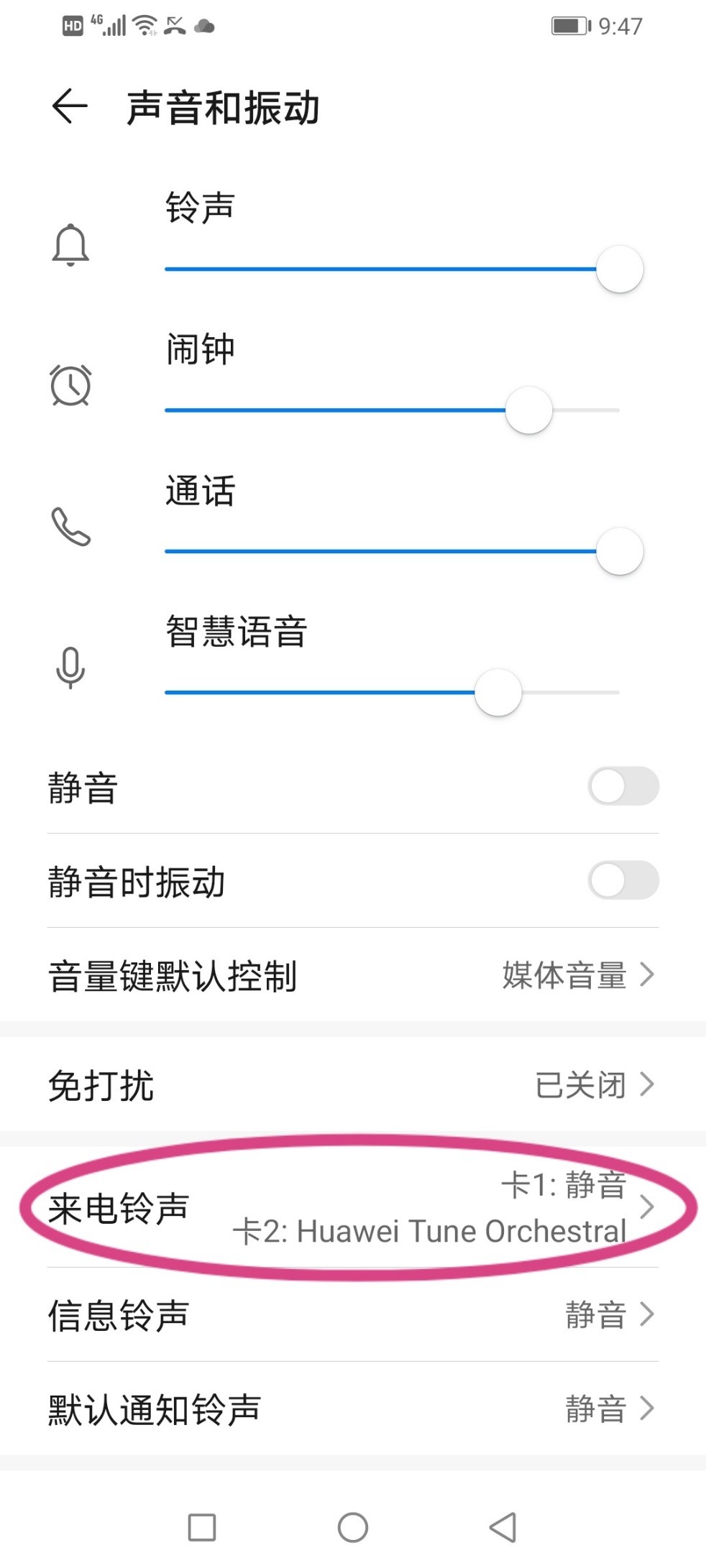The width and height of the screenshot is (706, 1568).
Task: Tap the back arrow to leave 声音和振动
Action: [x=68, y=108]
